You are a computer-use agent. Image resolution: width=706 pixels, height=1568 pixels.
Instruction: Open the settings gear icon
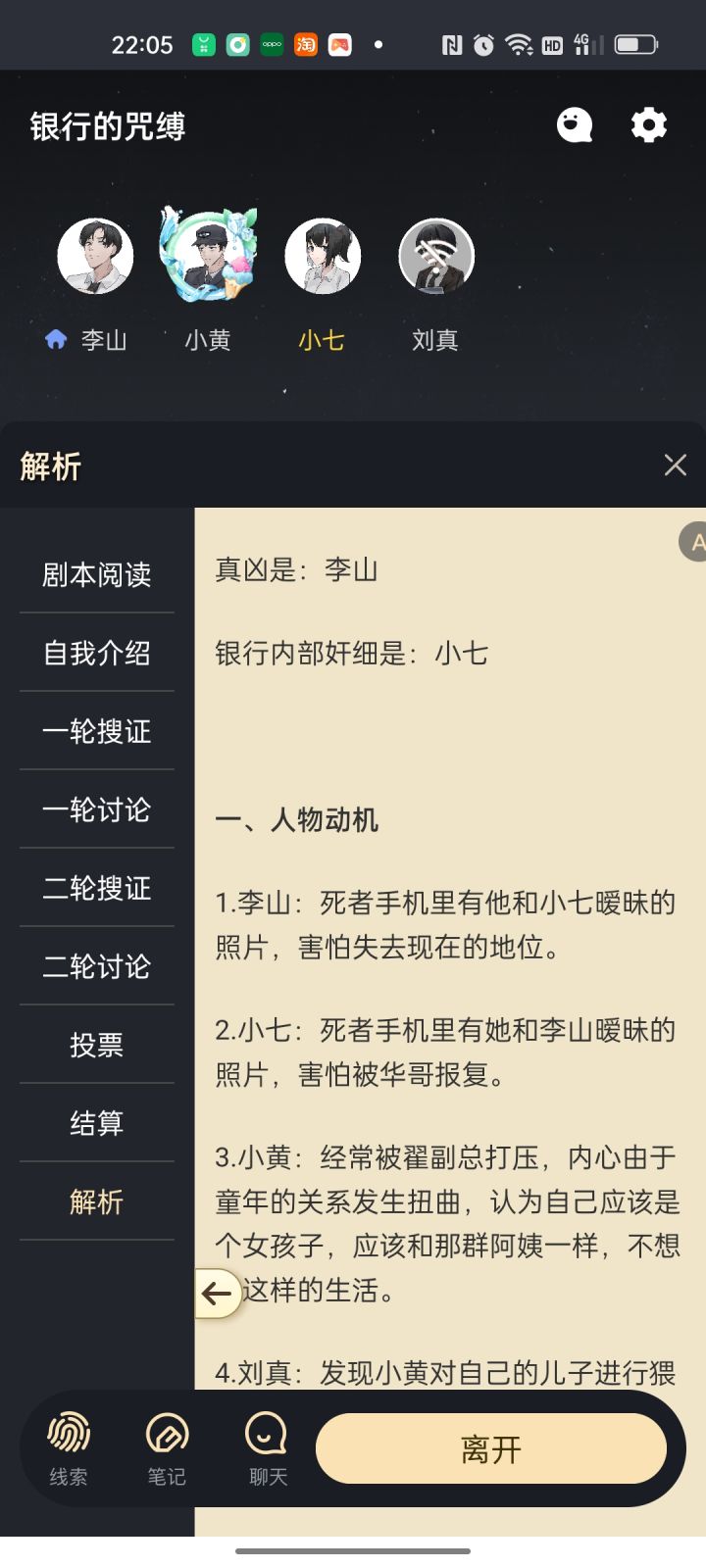coord(647,125)
